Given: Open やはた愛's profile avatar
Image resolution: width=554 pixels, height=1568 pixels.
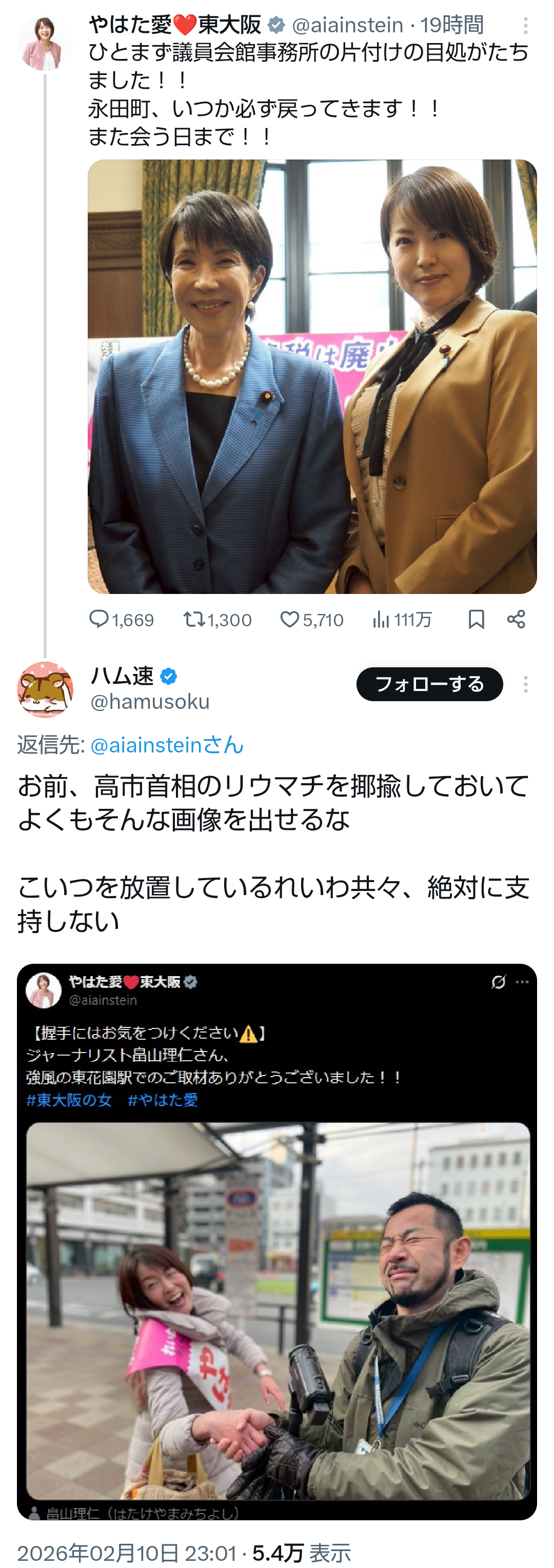Looking at the screenshot, I should [x=44, y=43].
